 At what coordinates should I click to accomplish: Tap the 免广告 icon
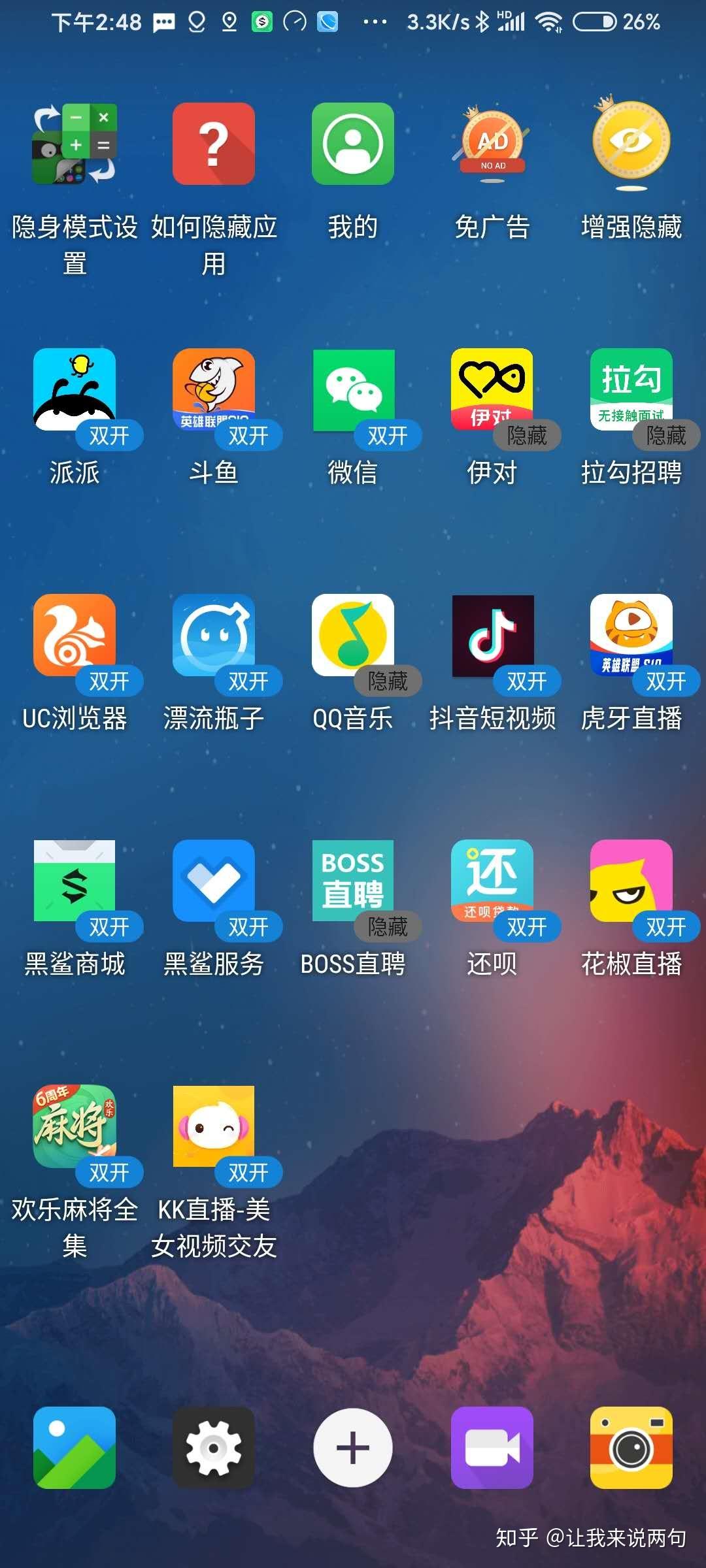(492, 144)
